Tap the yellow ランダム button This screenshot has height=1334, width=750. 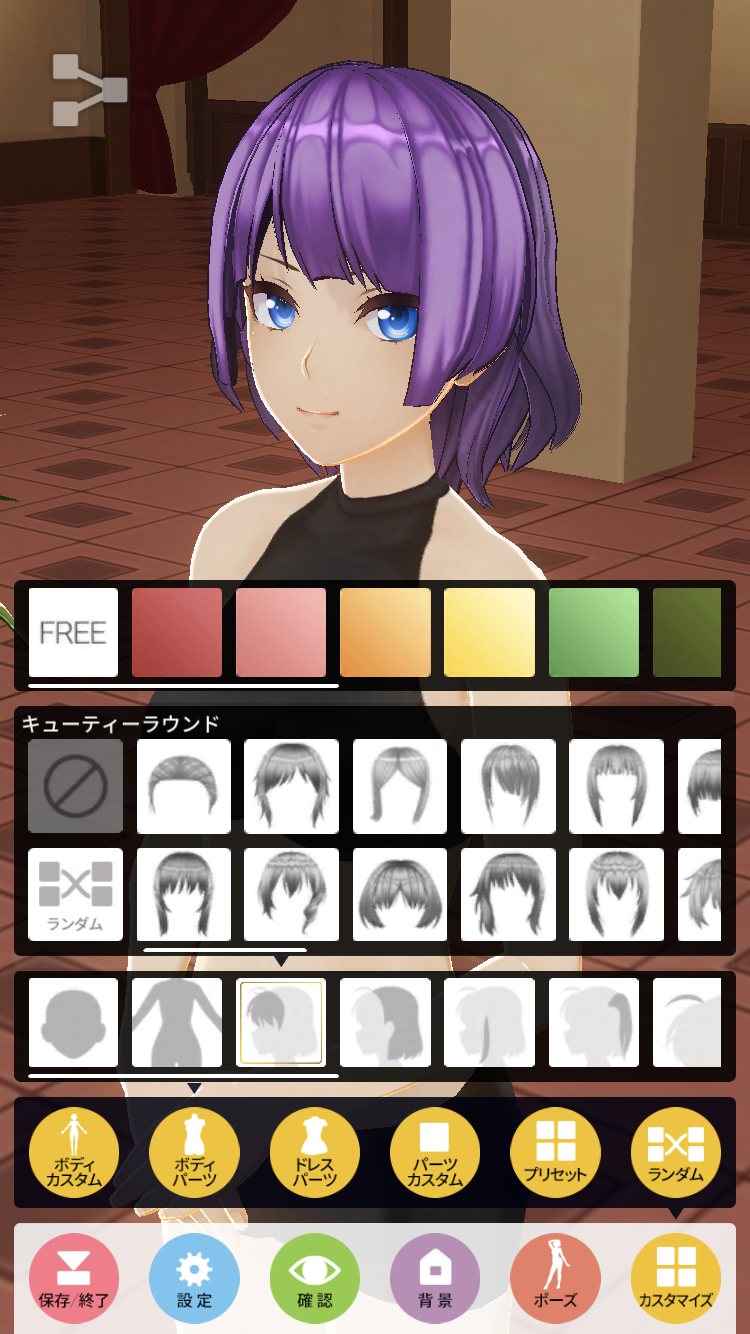click(676, 1153)
